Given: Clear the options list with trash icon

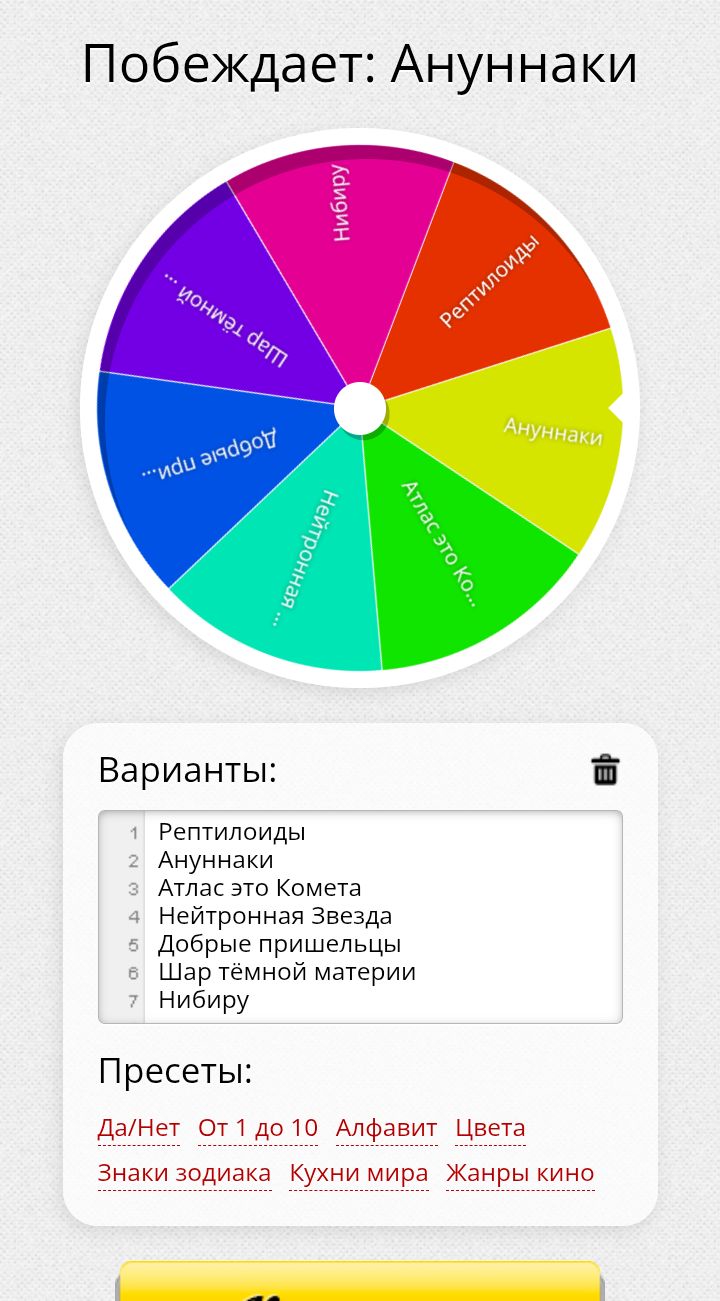Looking at the screenshot, I should click(605, 770).
